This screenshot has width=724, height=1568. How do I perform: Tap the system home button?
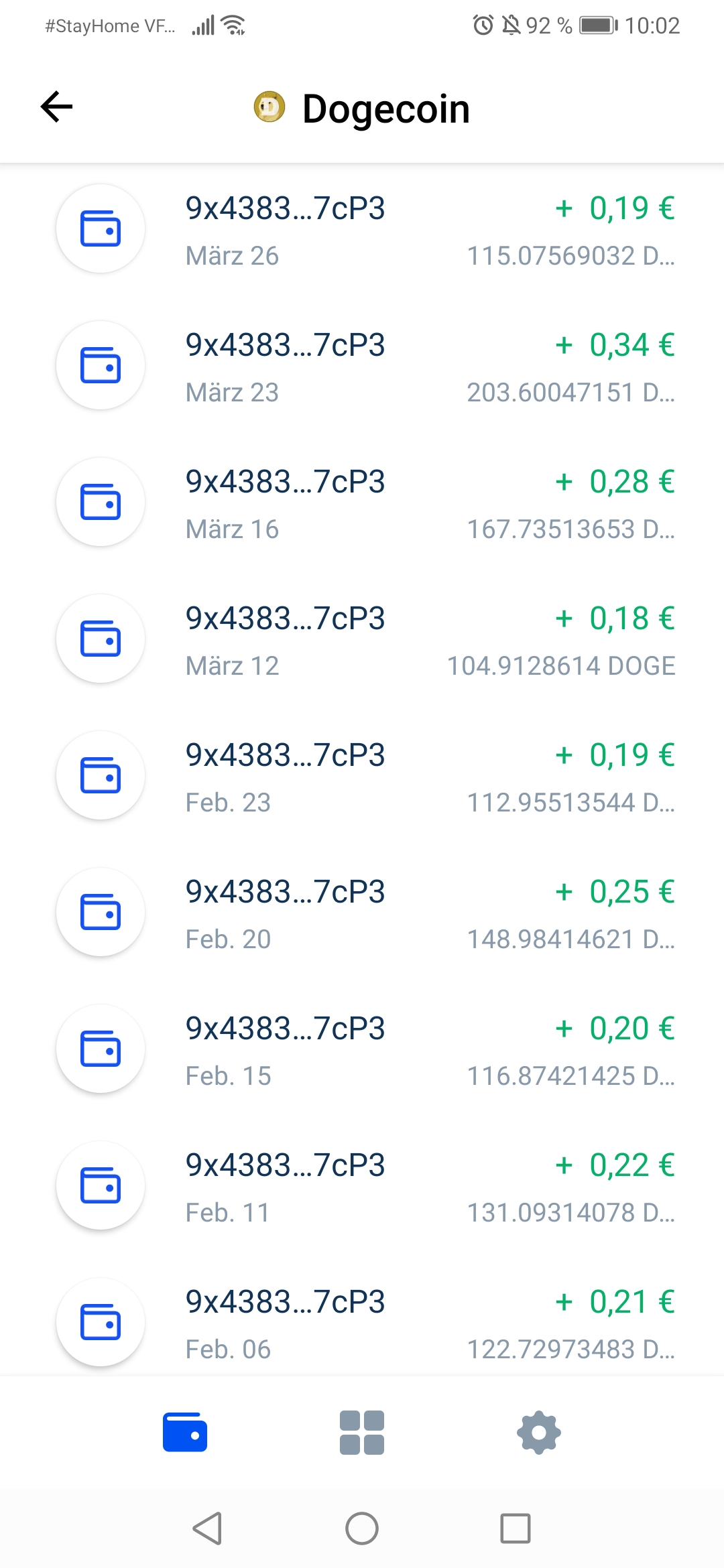pos(362,1528)
